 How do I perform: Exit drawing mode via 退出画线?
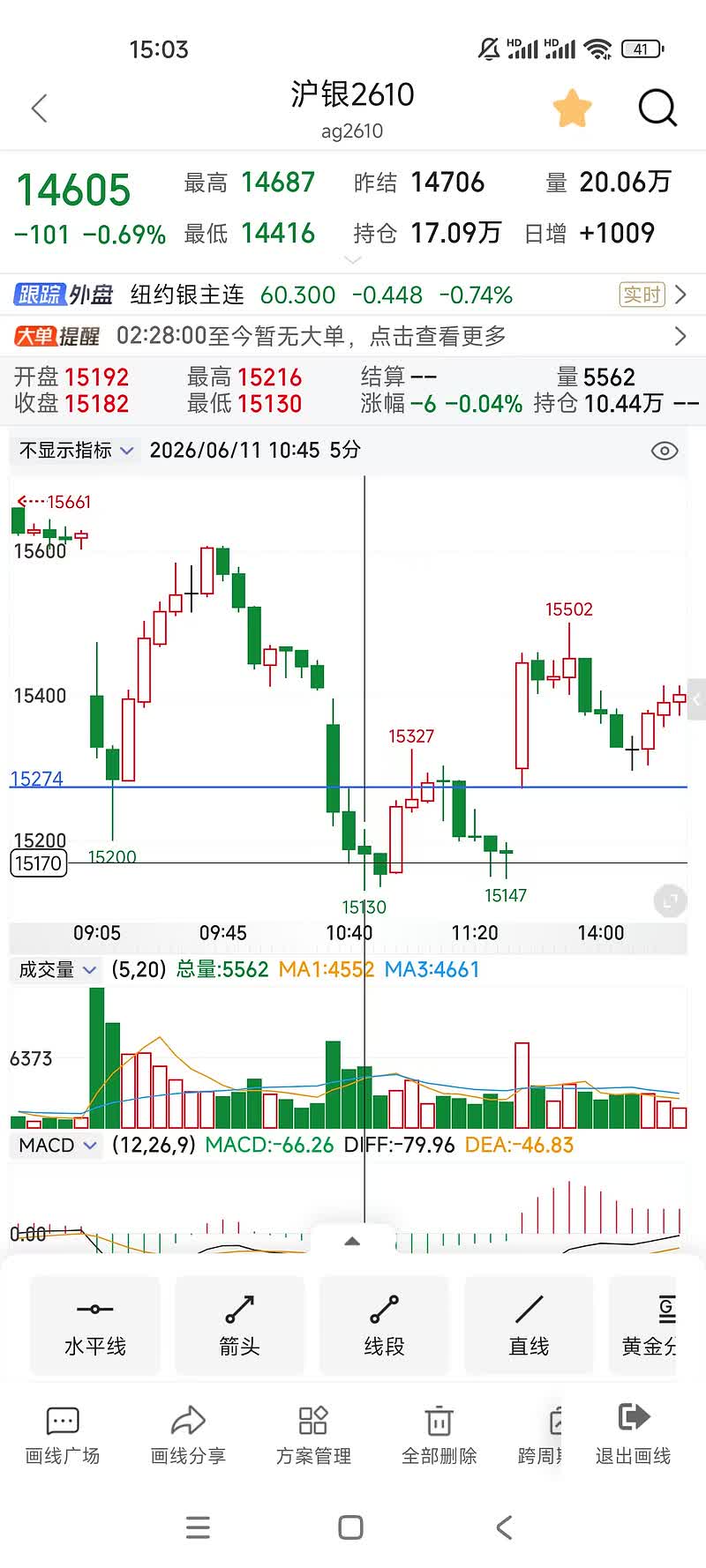[x=634, y=1436]
